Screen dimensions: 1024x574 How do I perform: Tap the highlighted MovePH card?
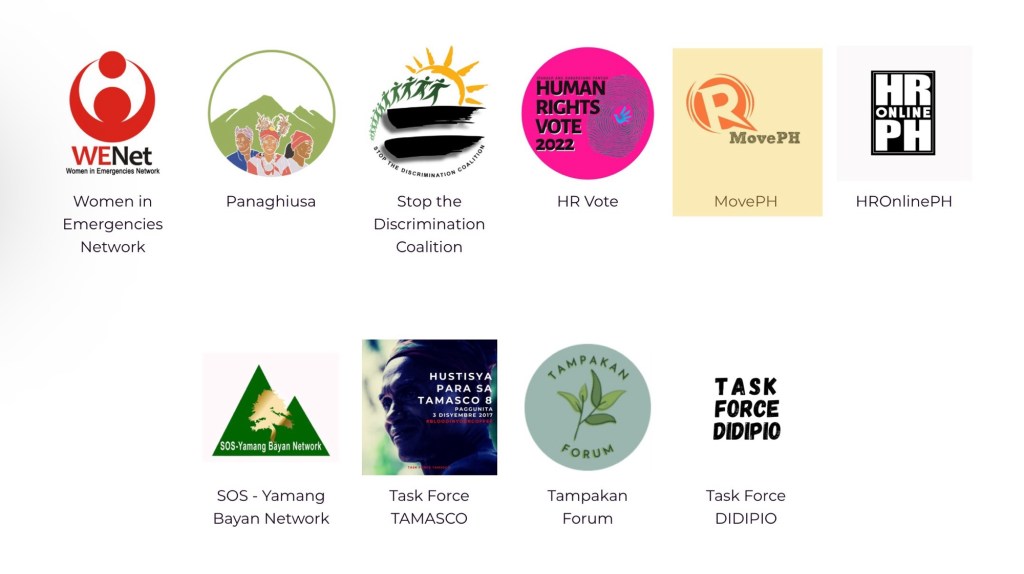point(746,131)
